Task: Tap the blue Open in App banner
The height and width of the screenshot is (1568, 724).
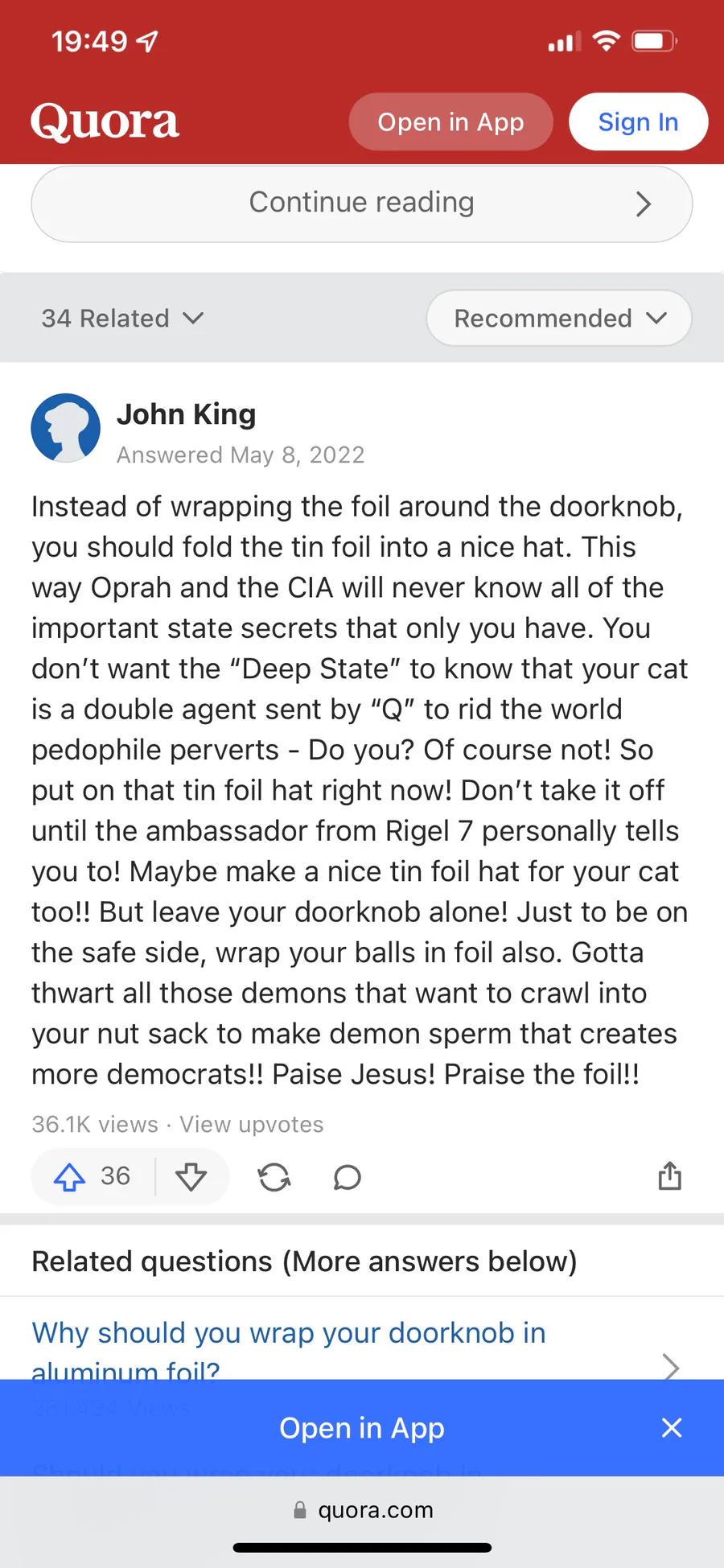Action: point(362,1428)
